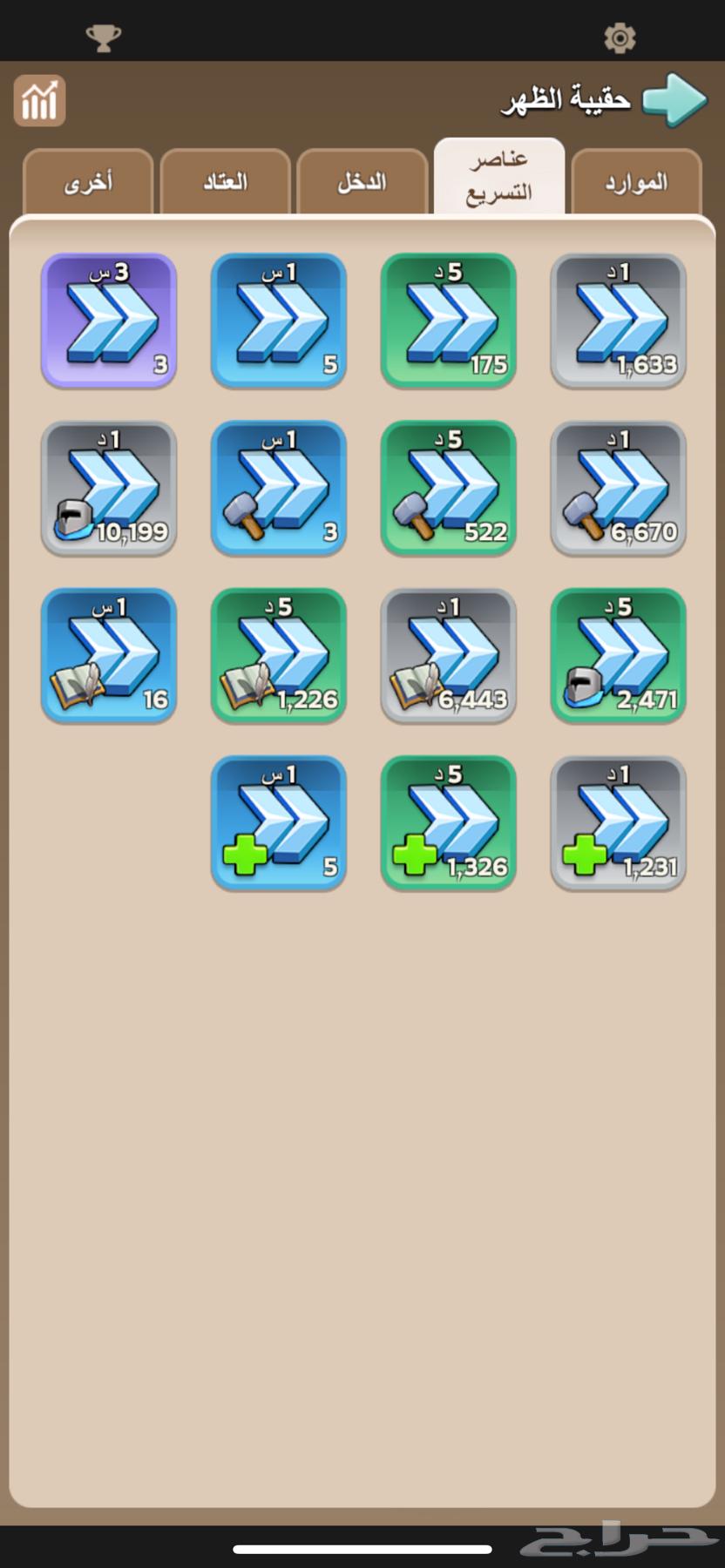Viewport: 725px width, 1568px height.
Task: Switch to the أخرى tab
Action: coord(88,182)
